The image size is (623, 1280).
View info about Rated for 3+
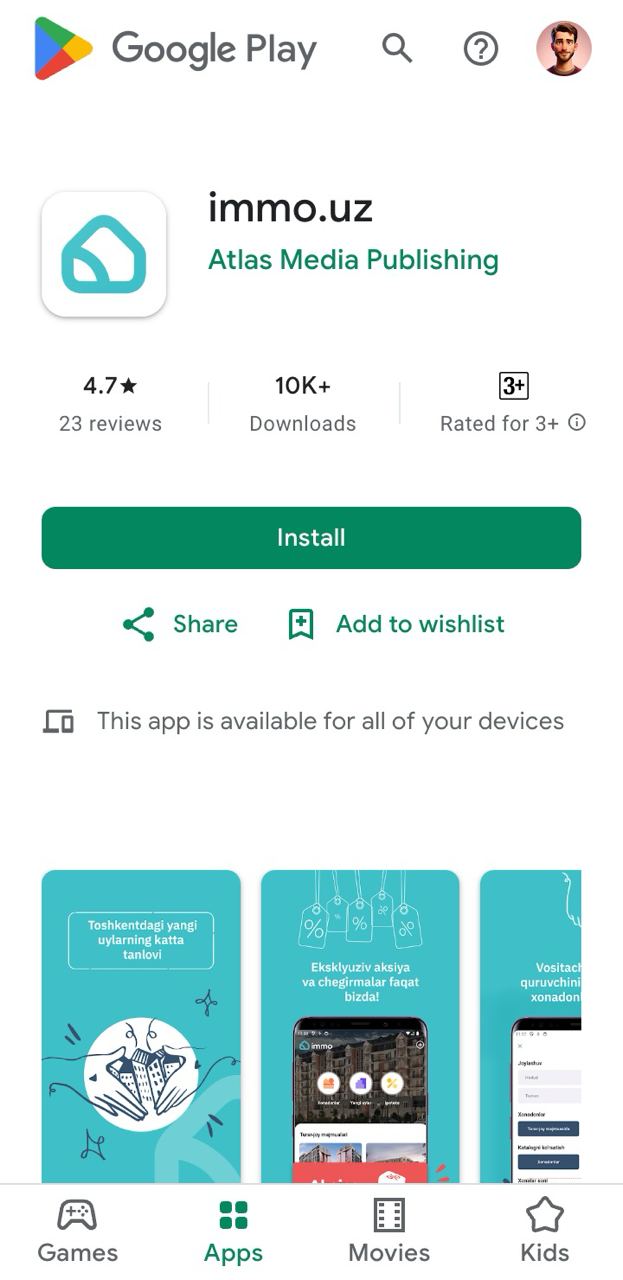click(577, 423)
